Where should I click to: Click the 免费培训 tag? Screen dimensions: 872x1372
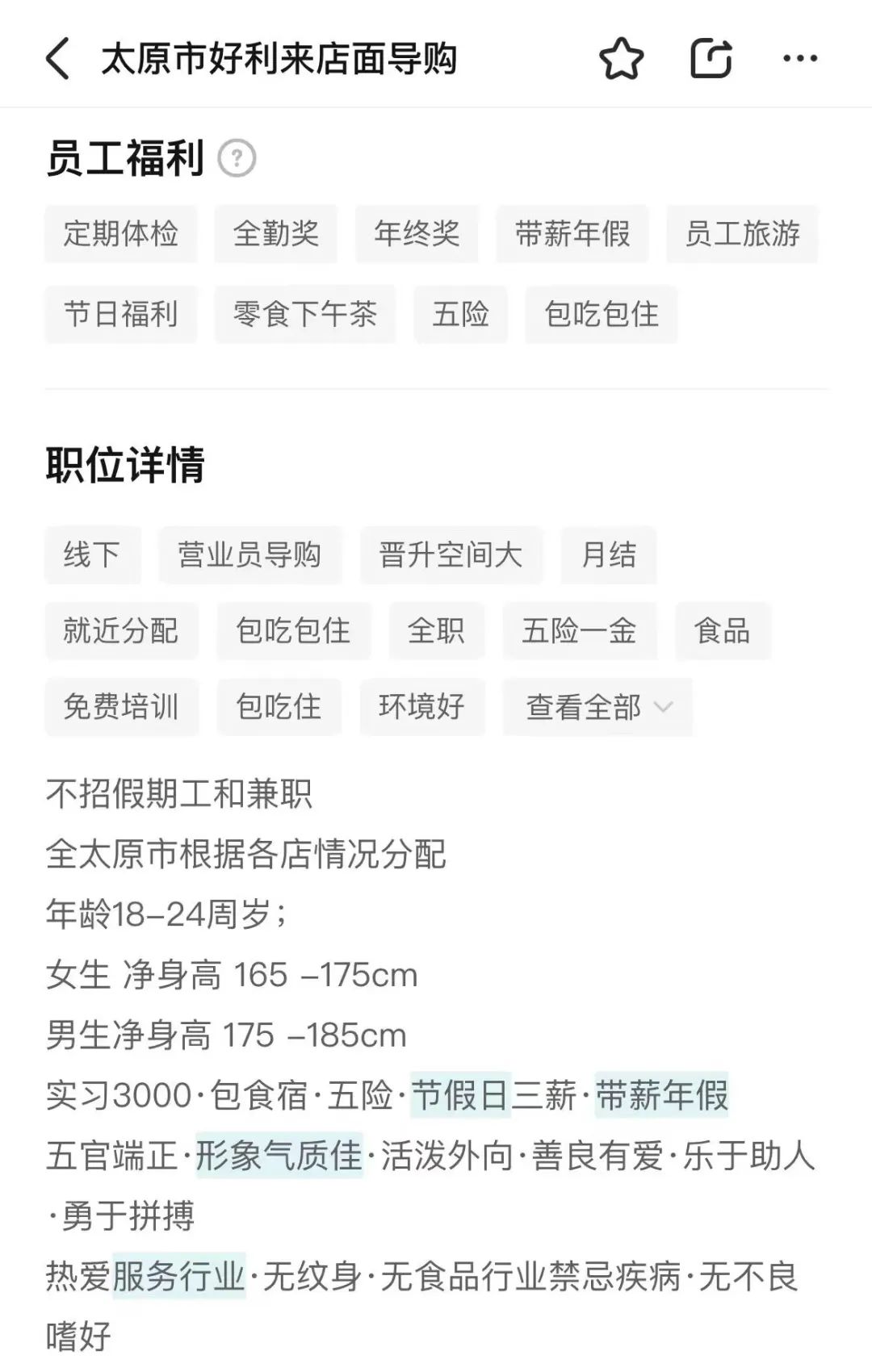pos(121,708)
